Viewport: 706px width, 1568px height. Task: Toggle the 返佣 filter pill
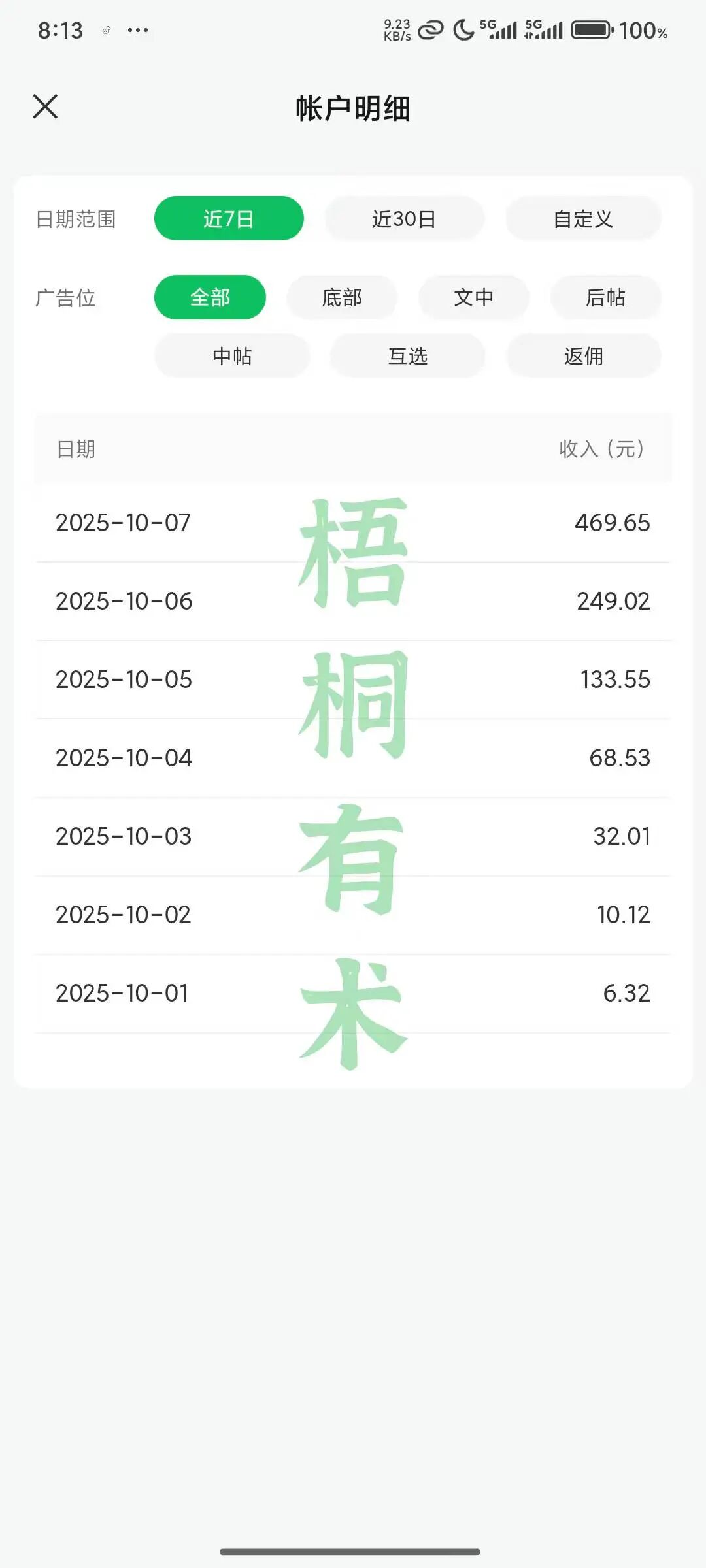582,355
